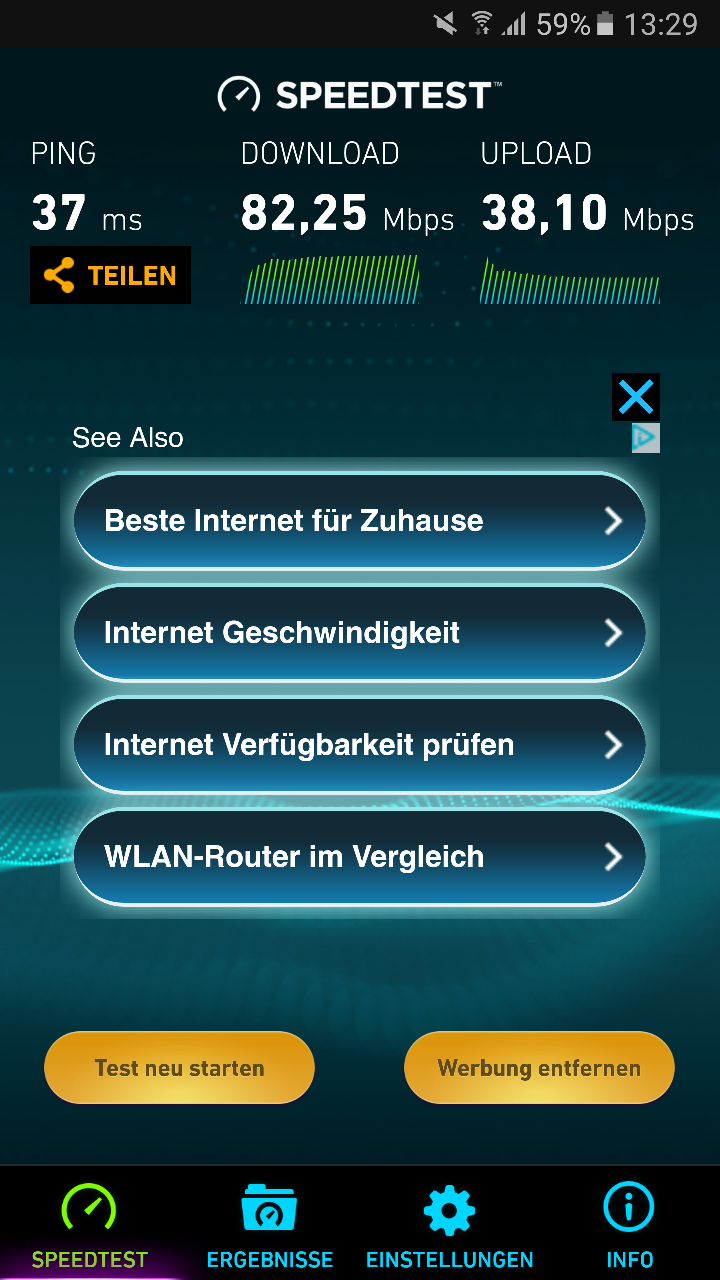Tap Test neu starten button

pos(180,1068)
